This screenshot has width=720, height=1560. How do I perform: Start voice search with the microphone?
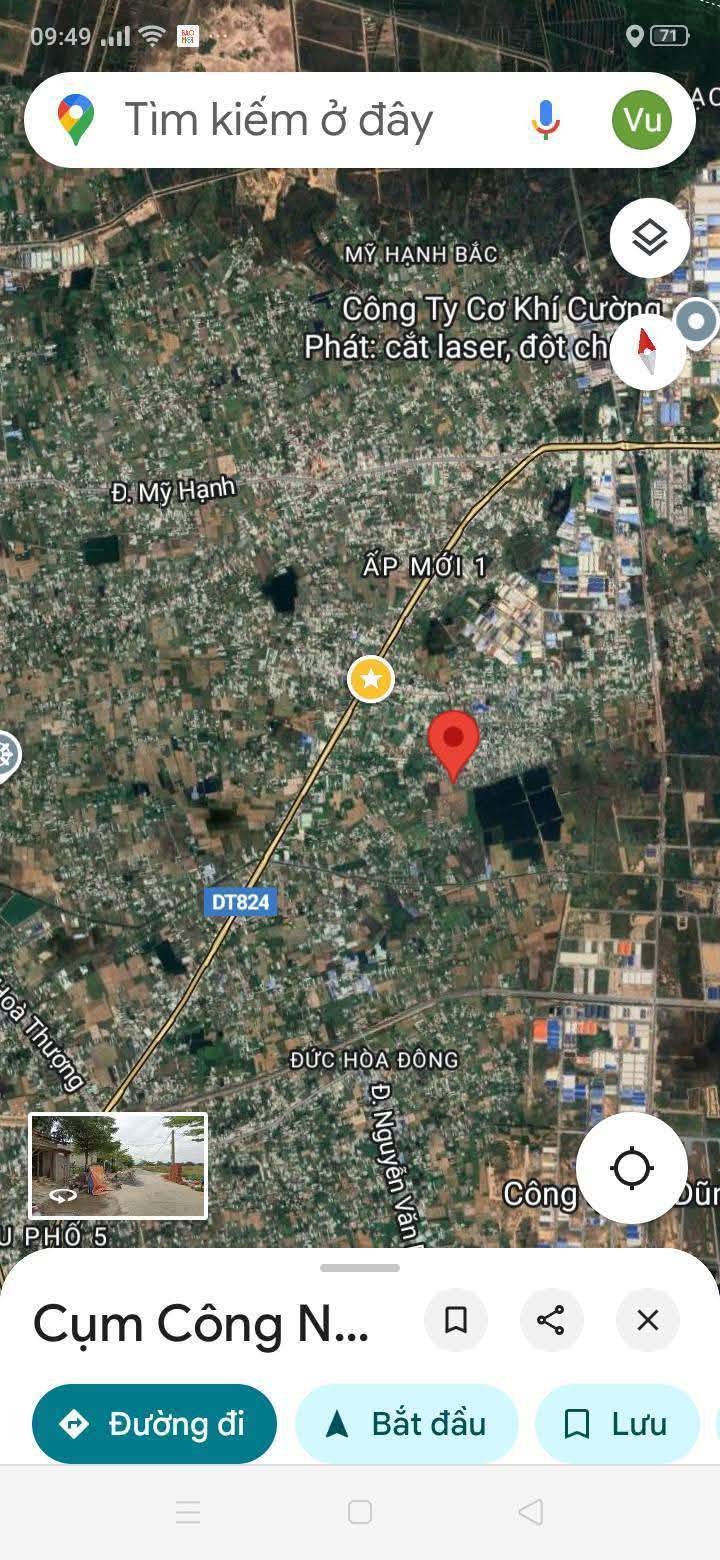(x=545, y=121)
